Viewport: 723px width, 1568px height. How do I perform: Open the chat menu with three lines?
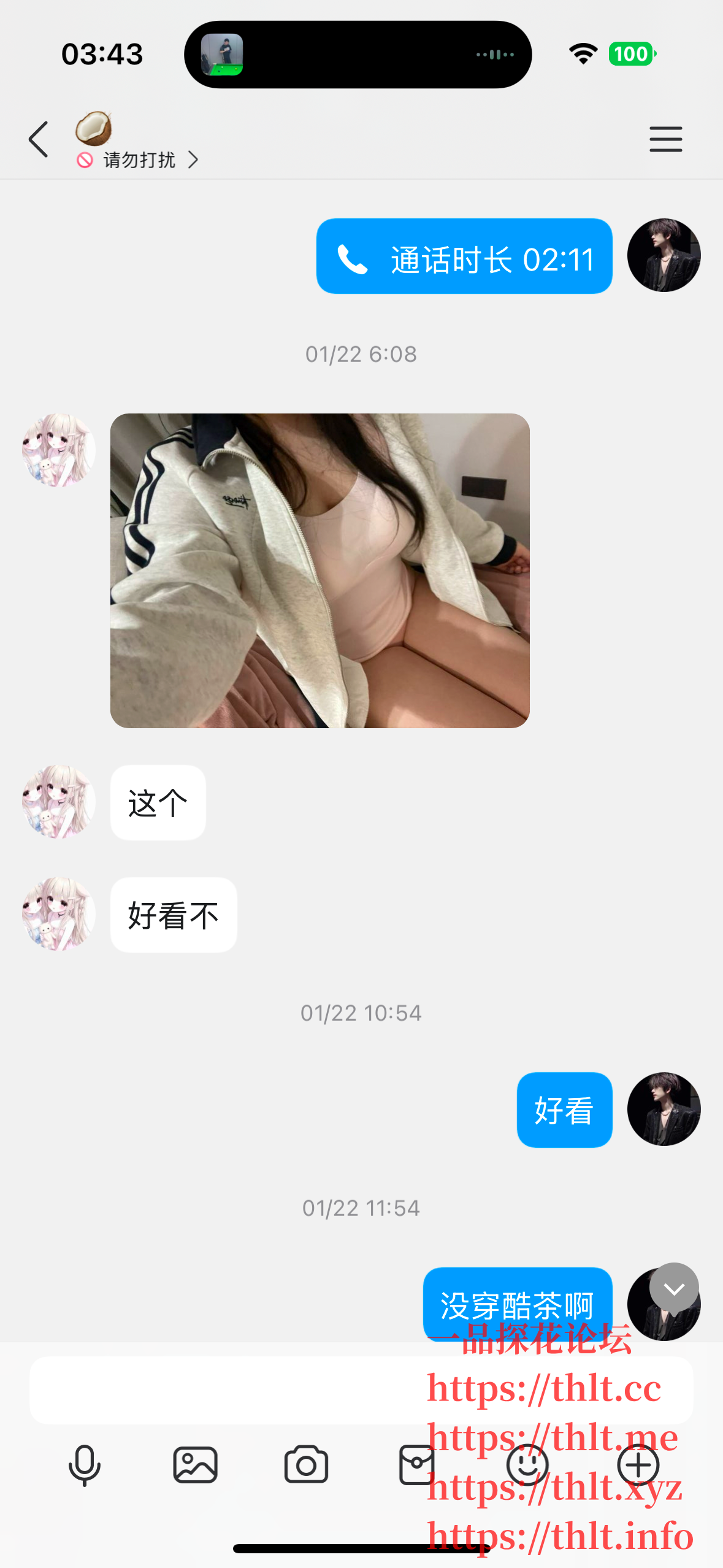point(665,139)
